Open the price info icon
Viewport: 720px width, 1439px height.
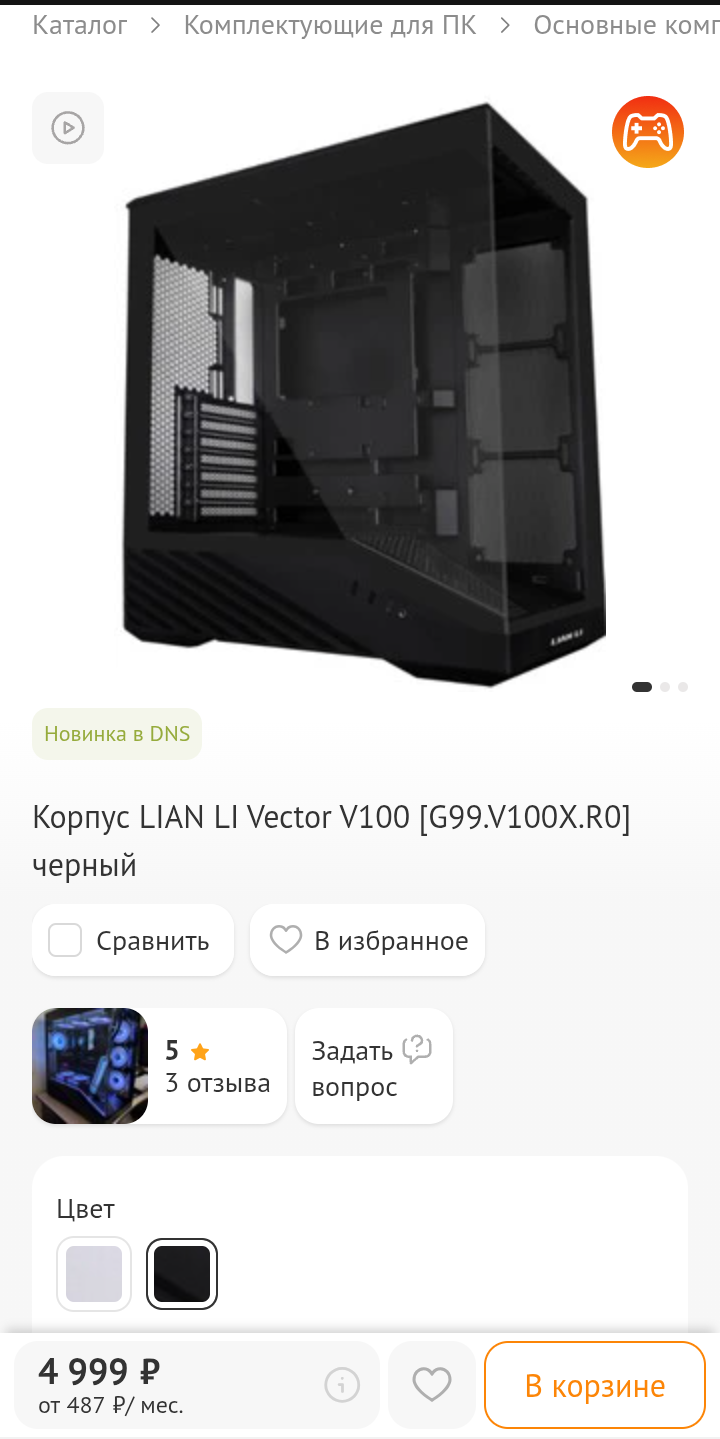pos(342,1385)
